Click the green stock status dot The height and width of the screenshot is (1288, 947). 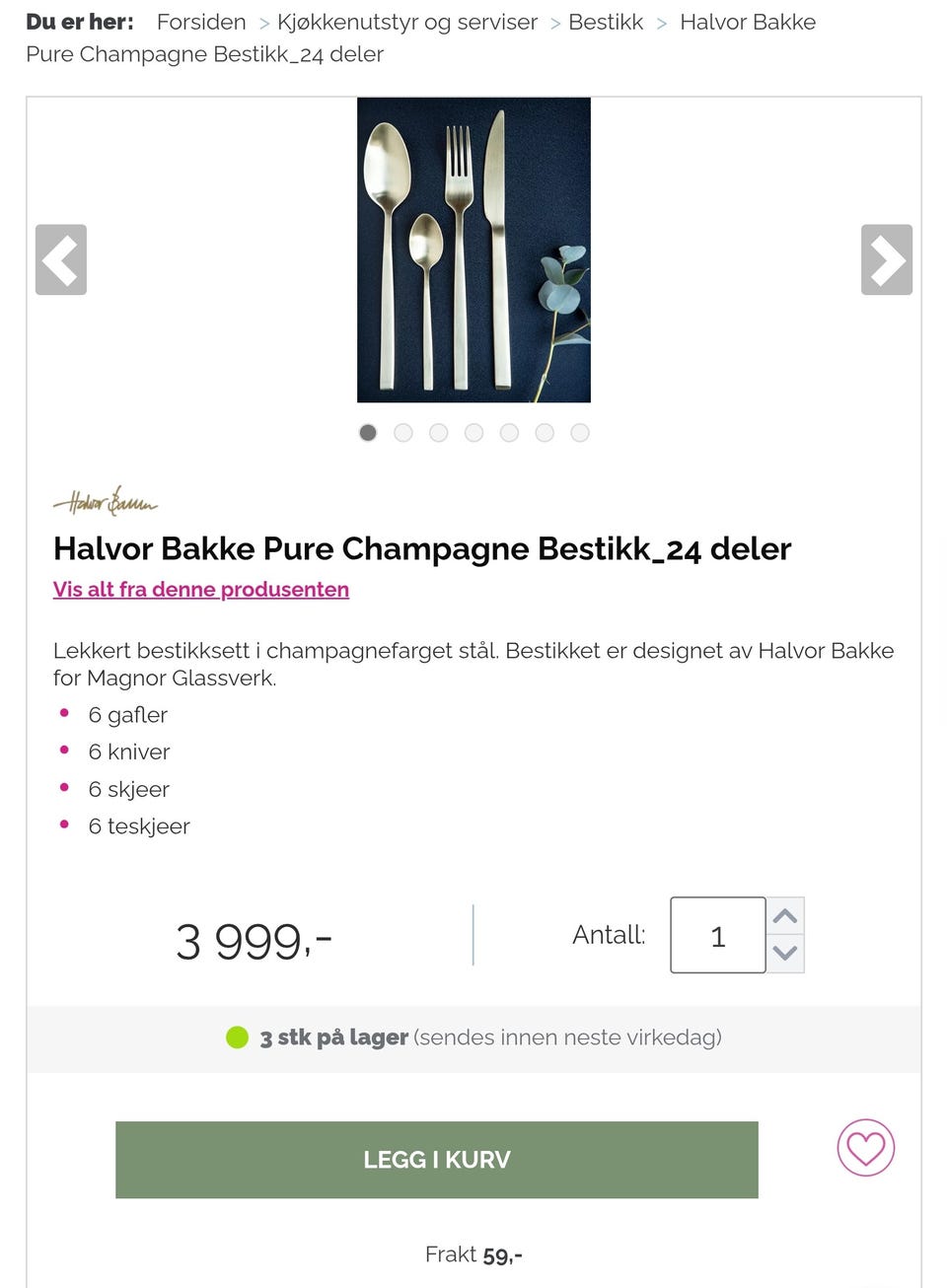pyautogui.click(x=238, y=1037)
